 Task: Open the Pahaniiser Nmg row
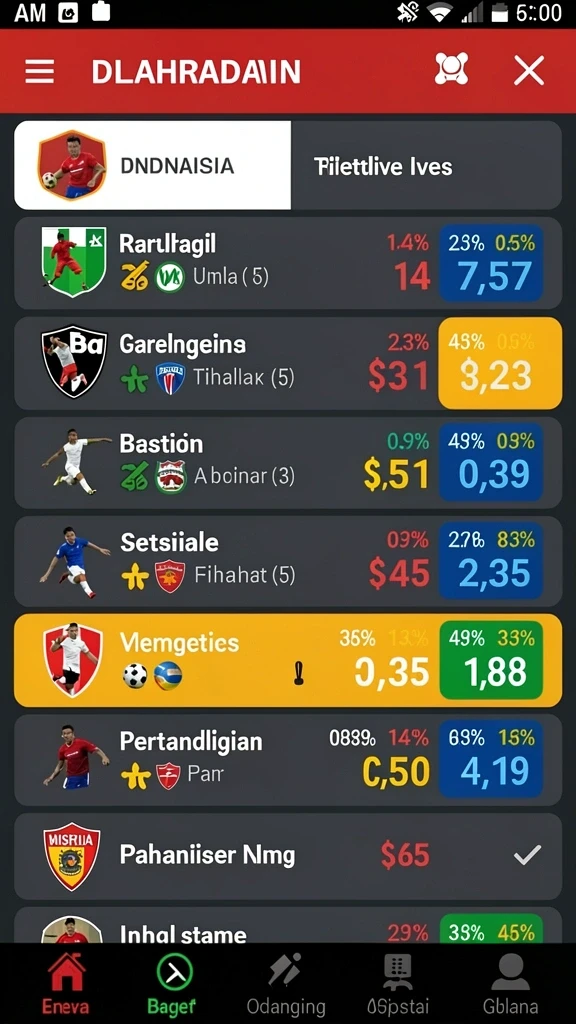[x=288, y=856]
